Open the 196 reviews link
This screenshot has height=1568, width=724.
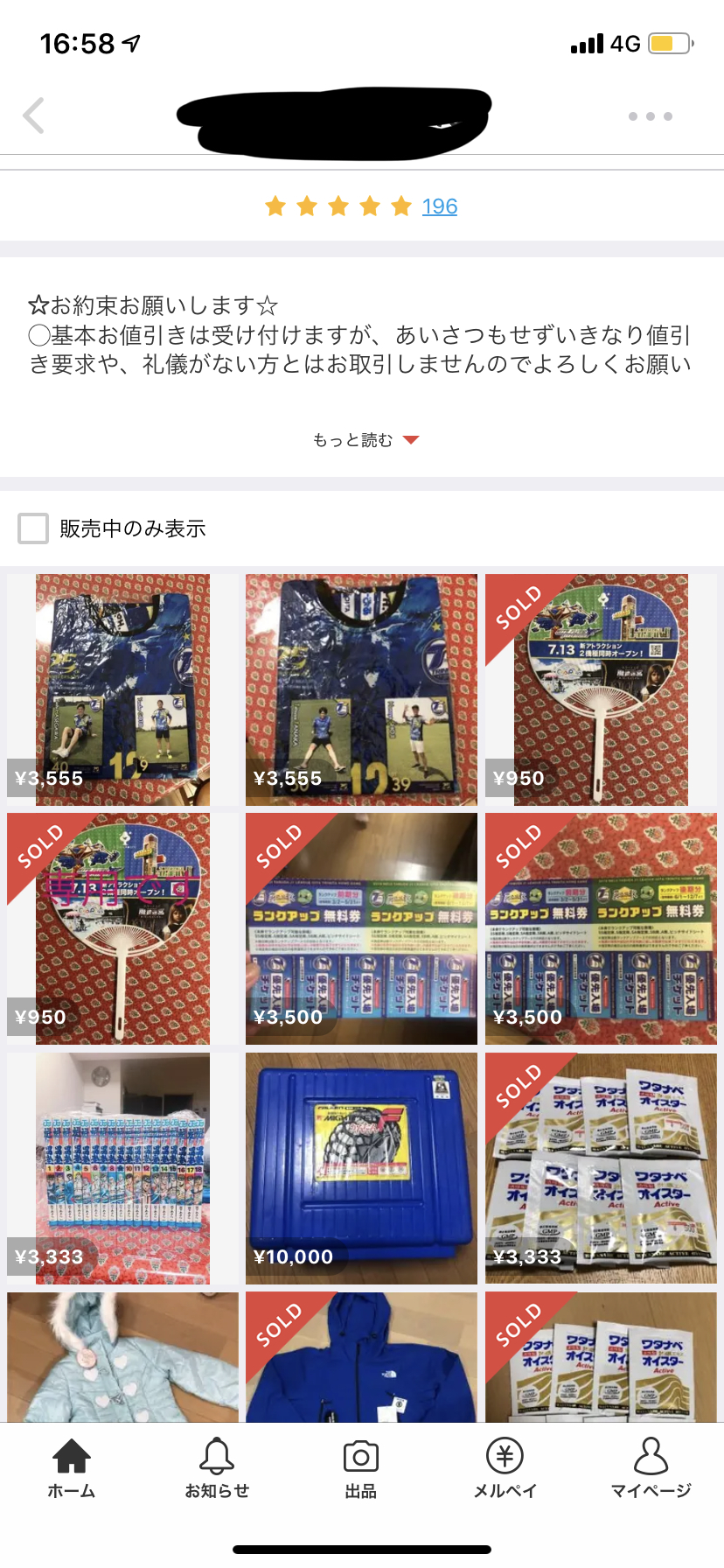(x=439, y=206)
